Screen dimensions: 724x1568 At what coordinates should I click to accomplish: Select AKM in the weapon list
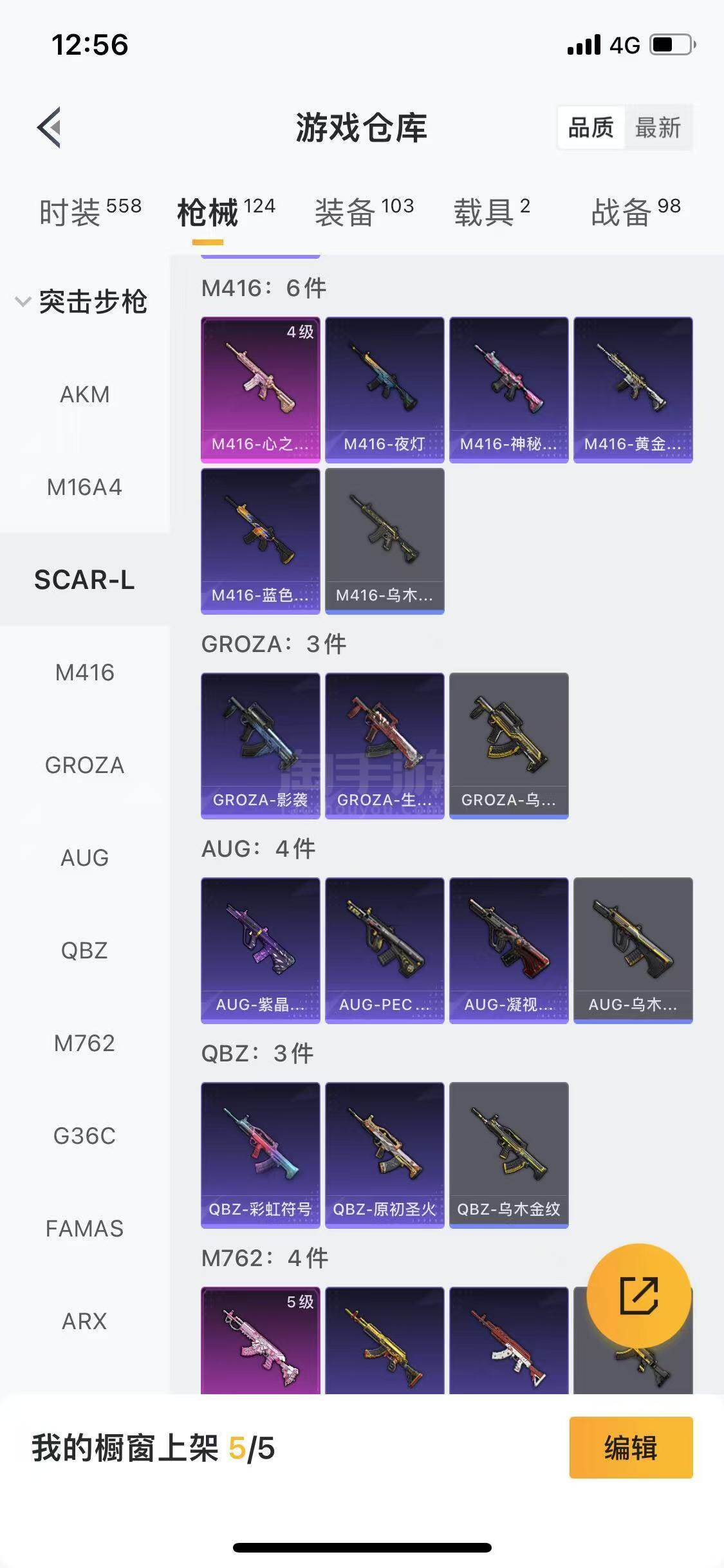[84, 394]
